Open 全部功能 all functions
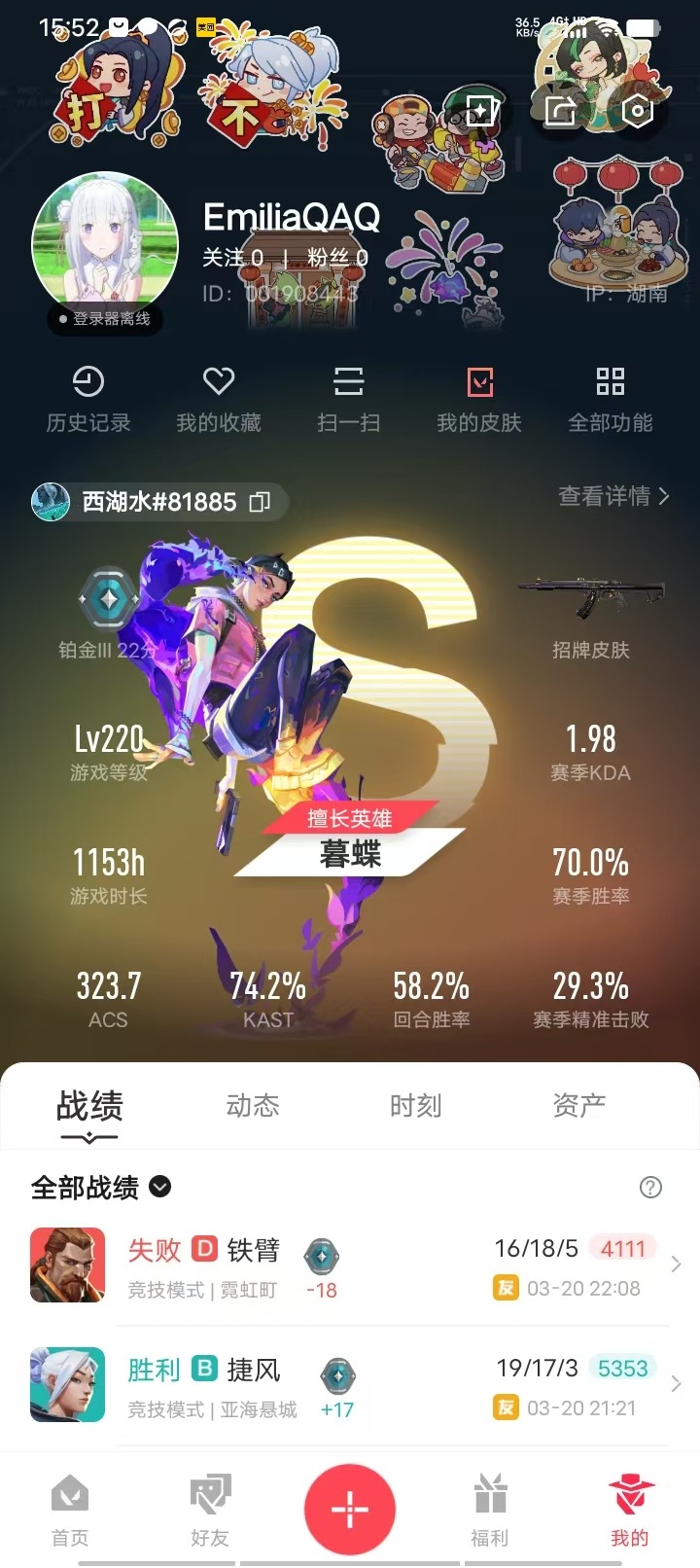The image size is (700, 1568). 611,399
